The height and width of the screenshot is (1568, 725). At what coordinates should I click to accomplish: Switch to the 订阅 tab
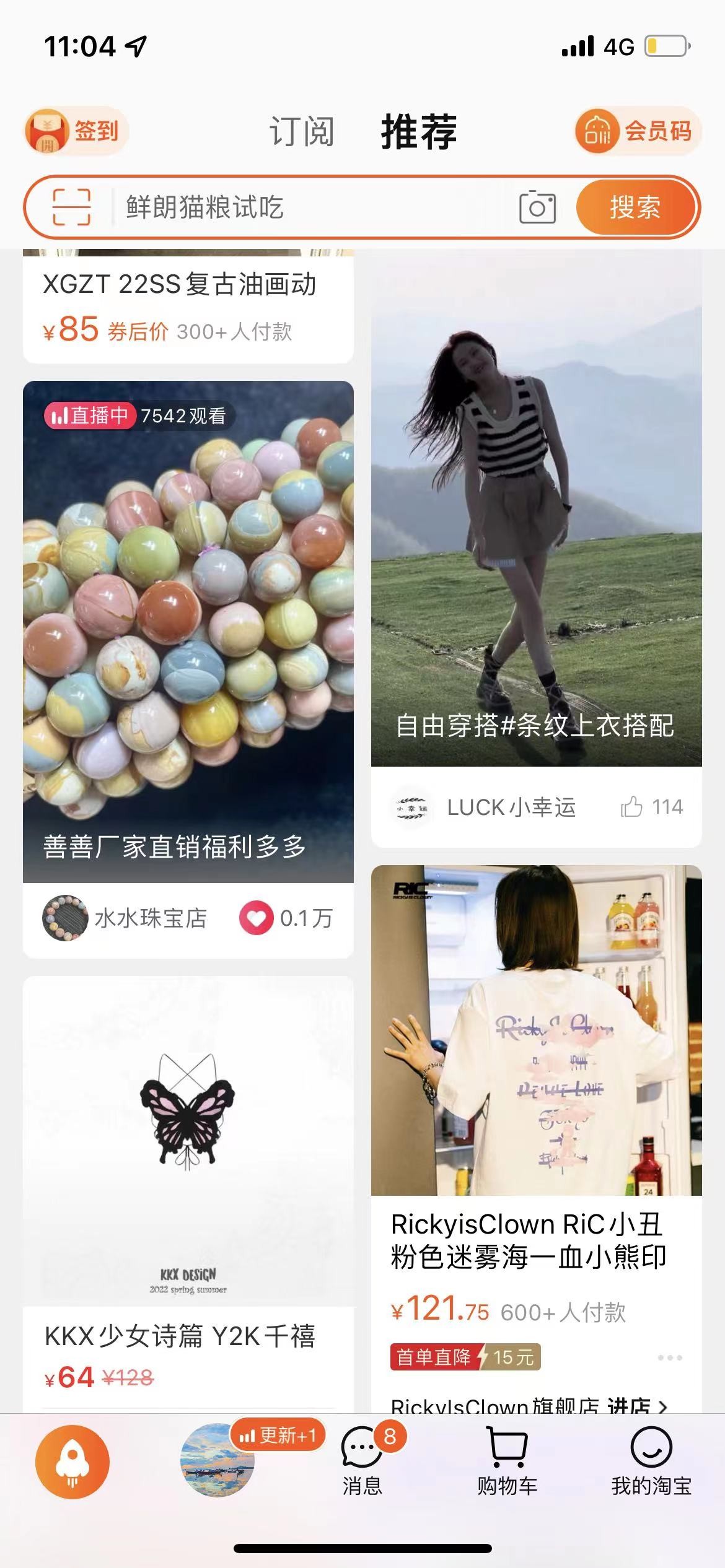(301, 132)
